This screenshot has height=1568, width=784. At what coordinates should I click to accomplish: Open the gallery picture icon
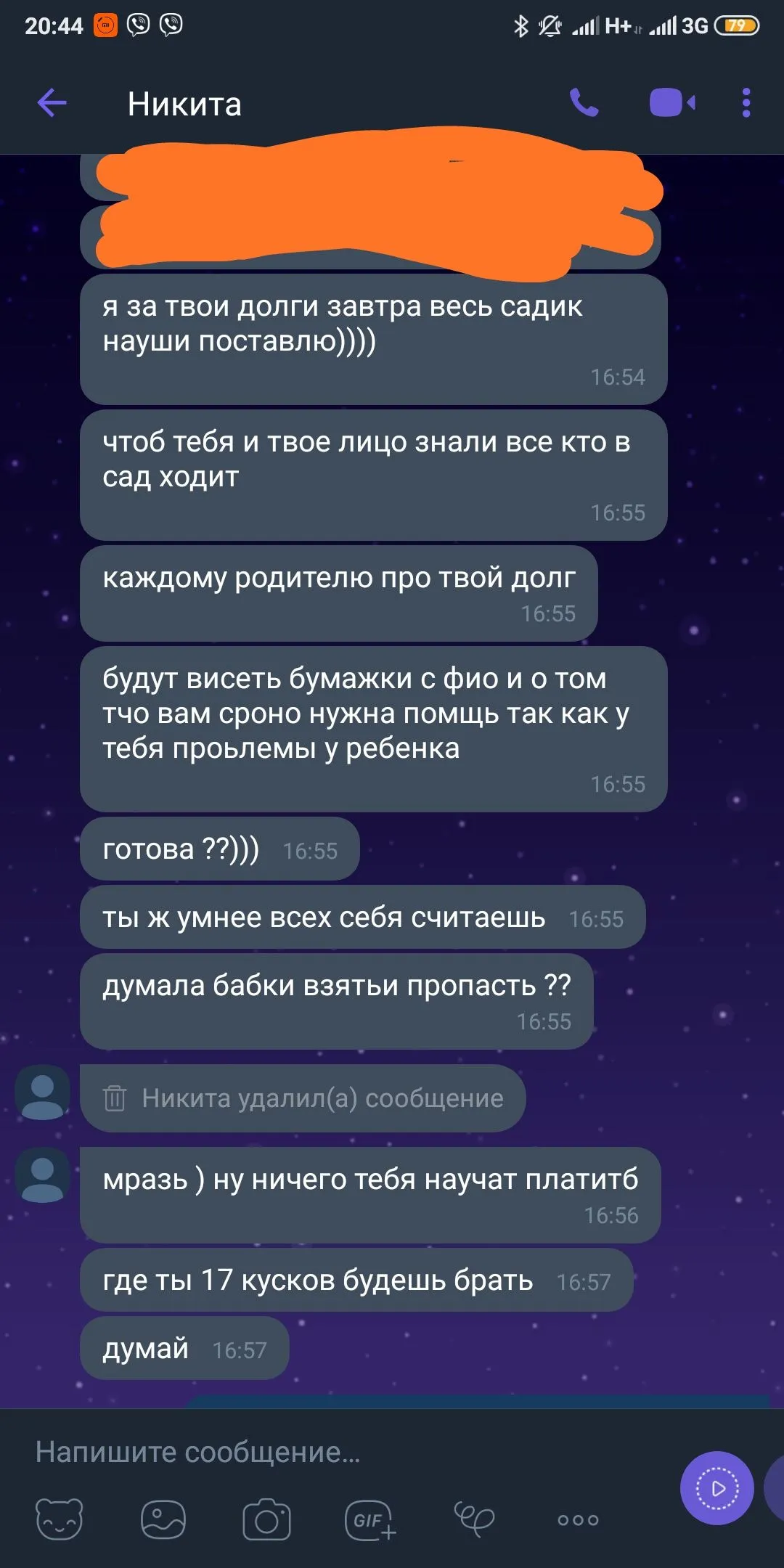click(x=163, y=1519)
